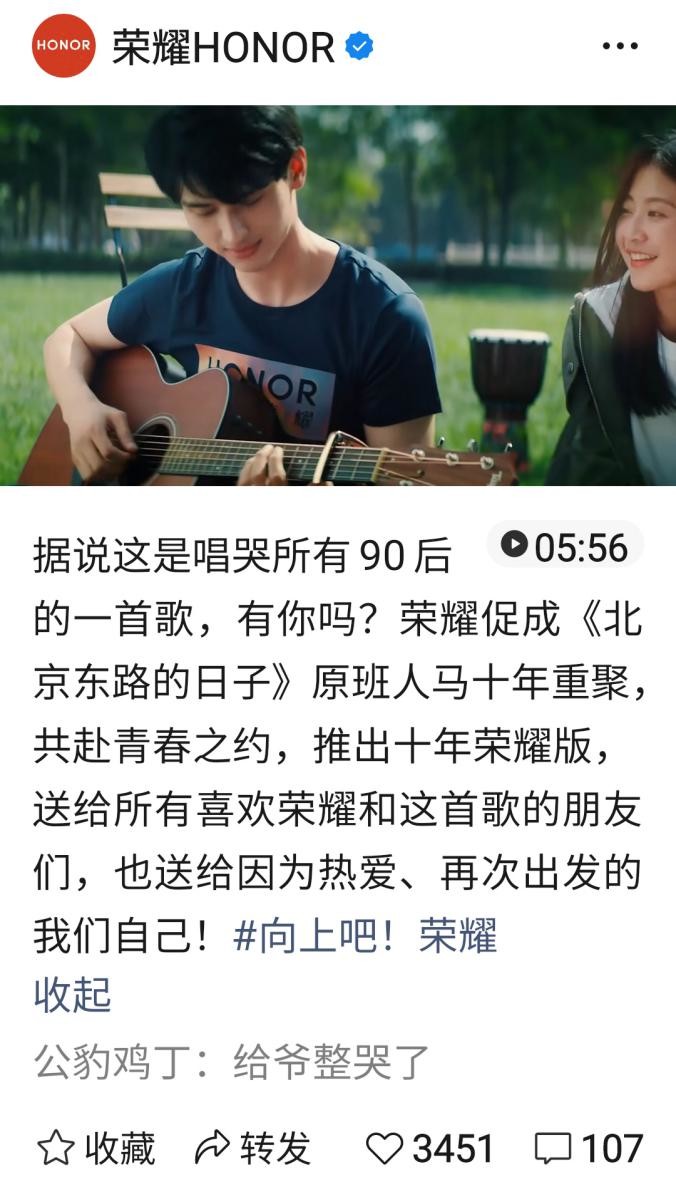Open the 107 comments
Screen dimensions: 676x1182
click(x=588, y=1148)
